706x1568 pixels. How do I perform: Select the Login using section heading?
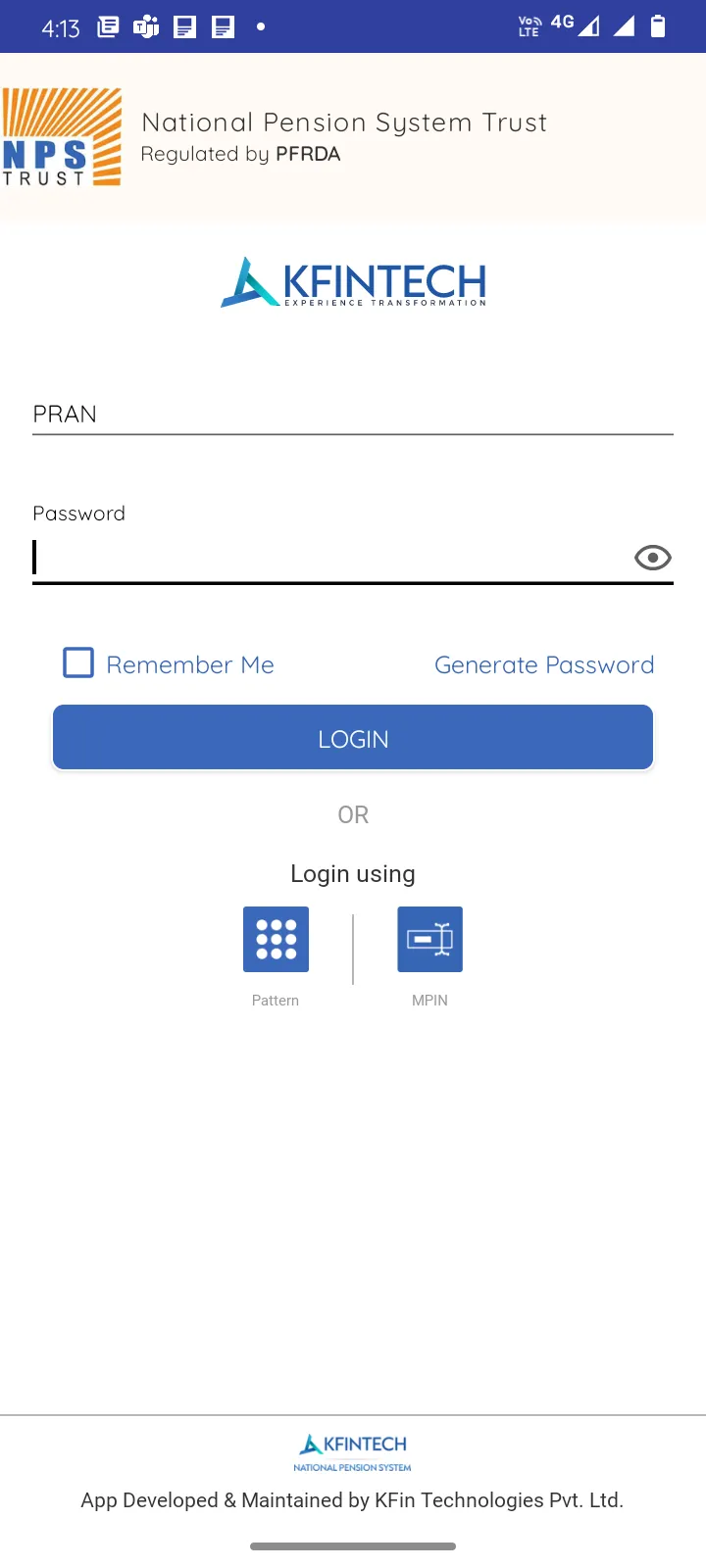tap(353, 873)
